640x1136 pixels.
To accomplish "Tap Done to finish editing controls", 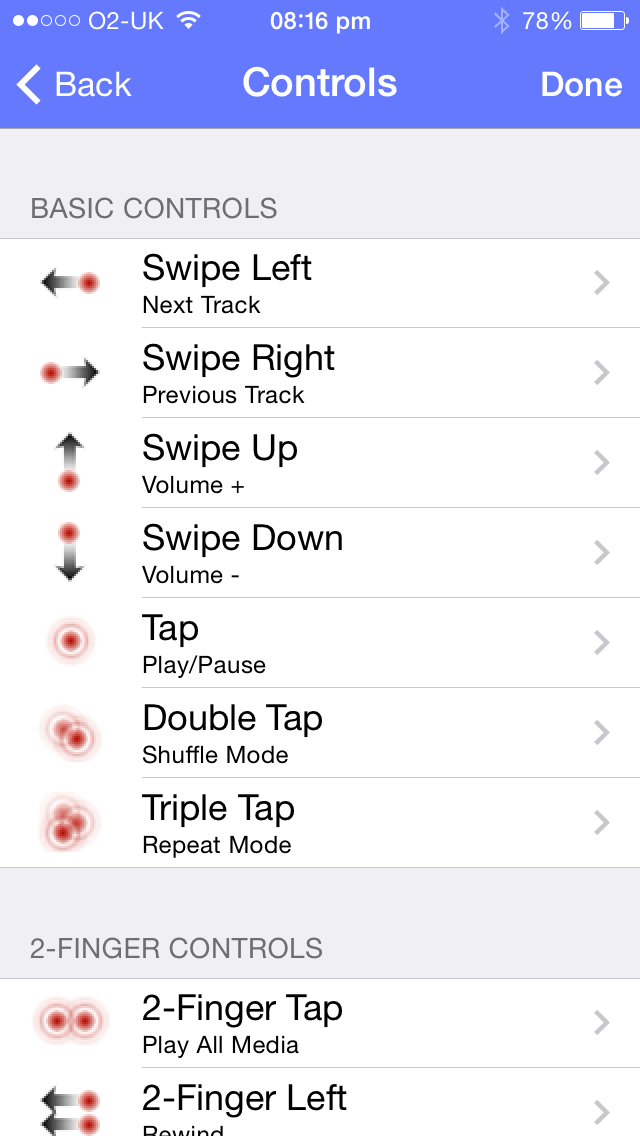I will (x=581, y=85).
